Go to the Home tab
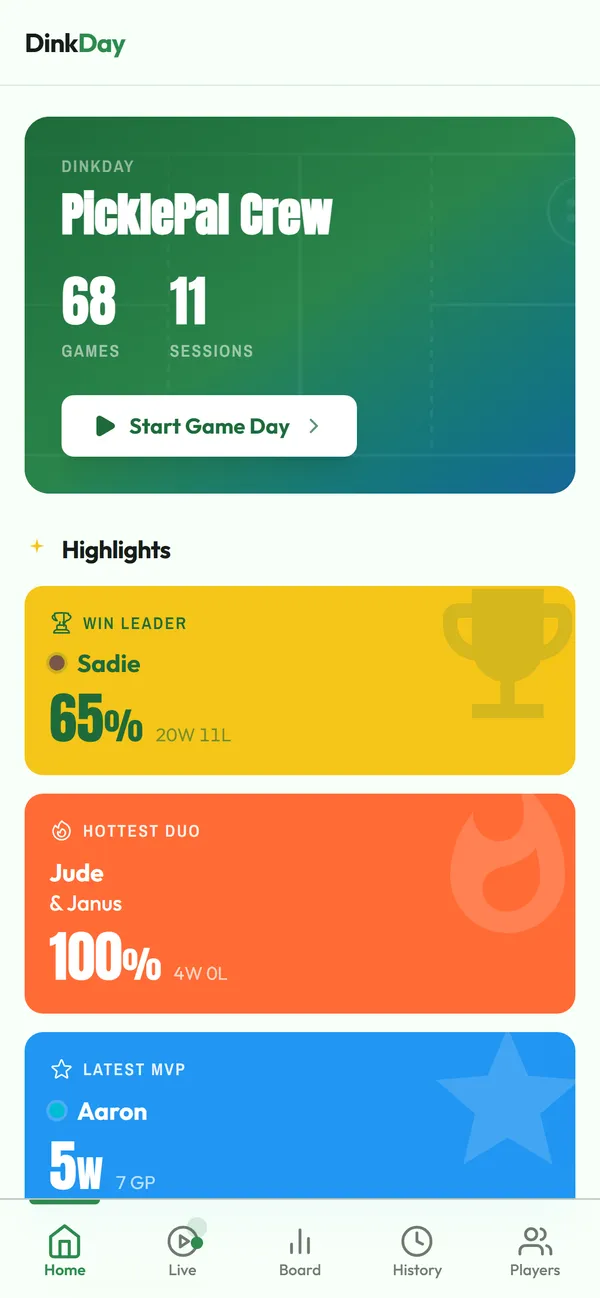The width and height of the screenshot is (600, 1298). pos(65,1250)
